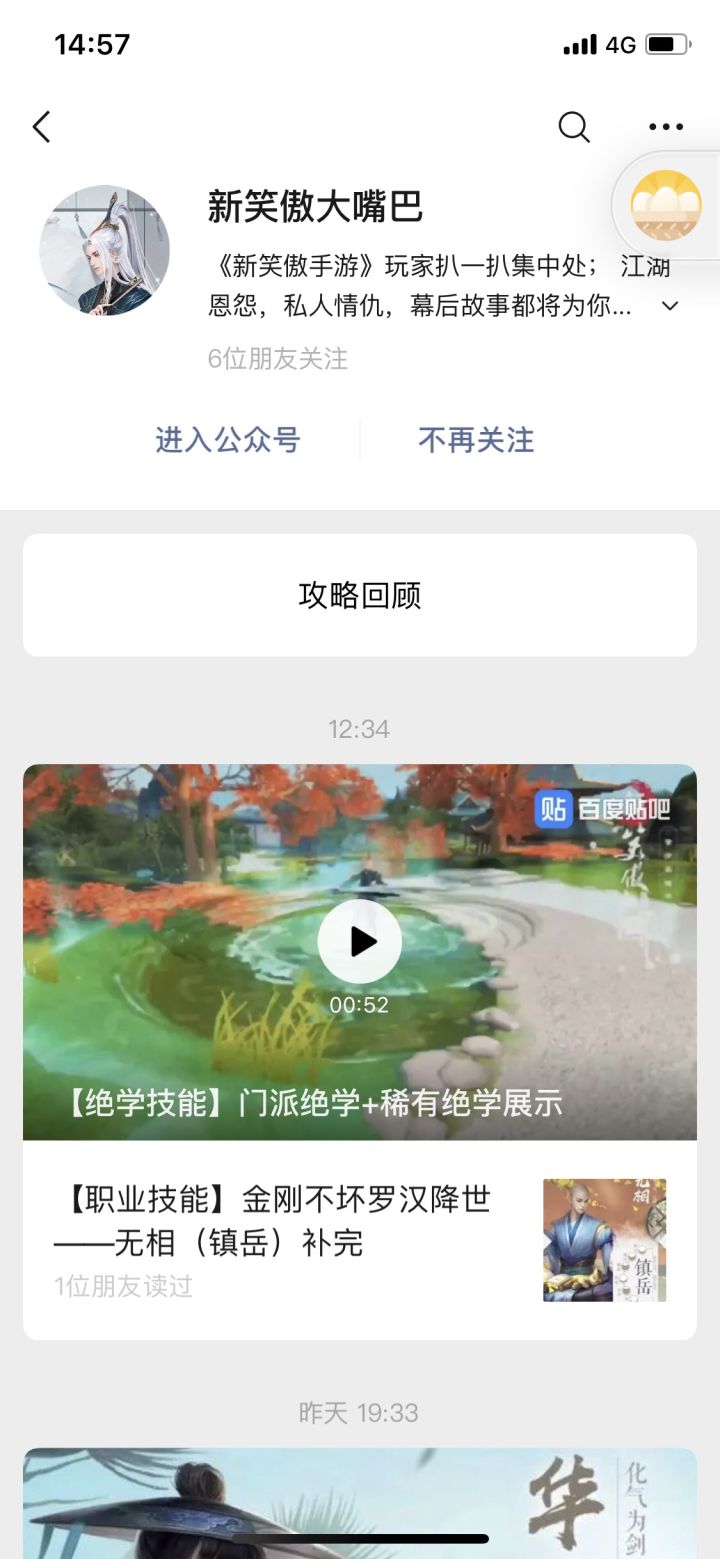Open the 6位朋友关注 link
Viewport: 720px width, 1559px height.
tap(277, 359)
